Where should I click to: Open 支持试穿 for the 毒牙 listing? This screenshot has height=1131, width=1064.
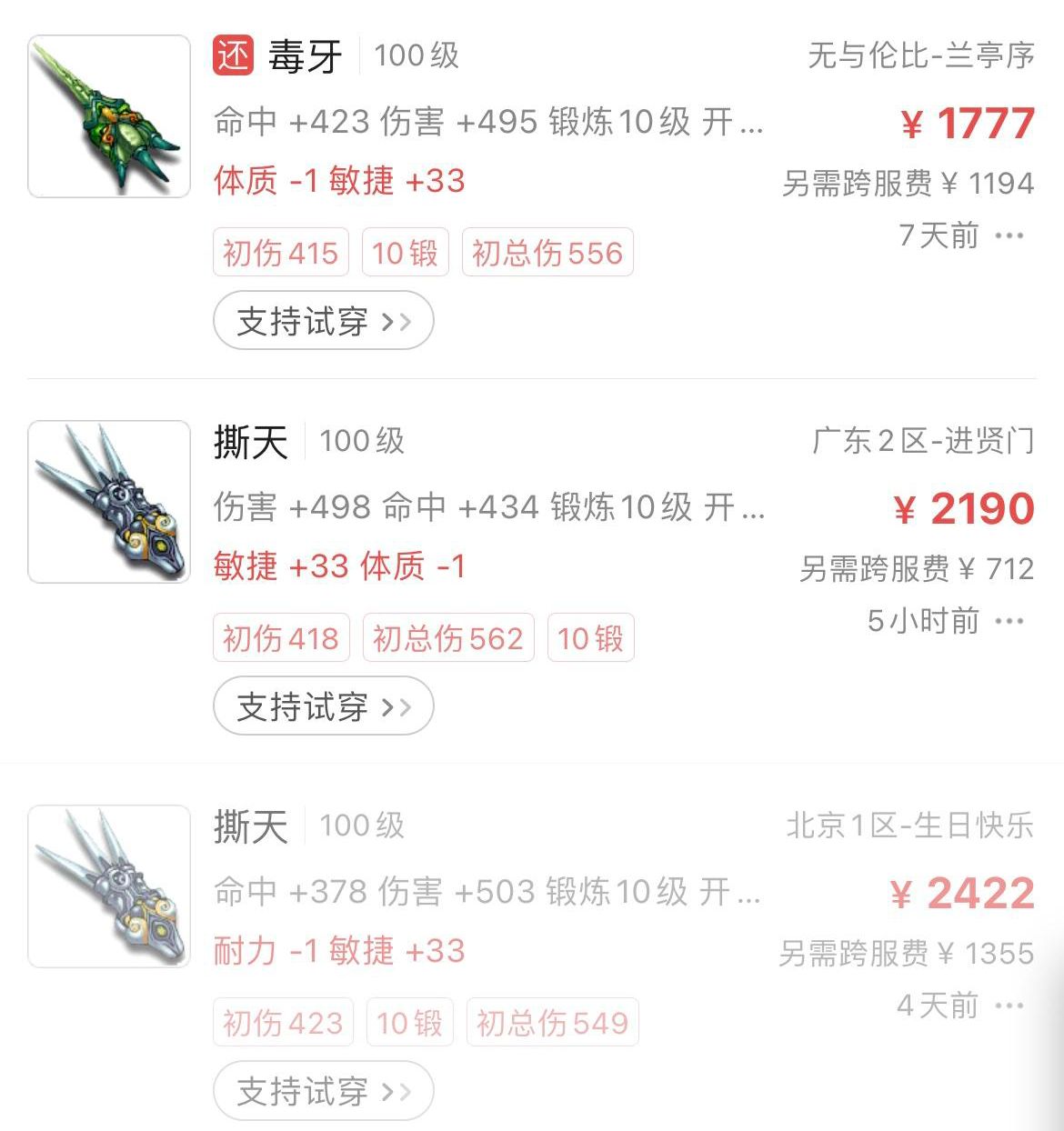pyautogui.click(x=323, y=321)
